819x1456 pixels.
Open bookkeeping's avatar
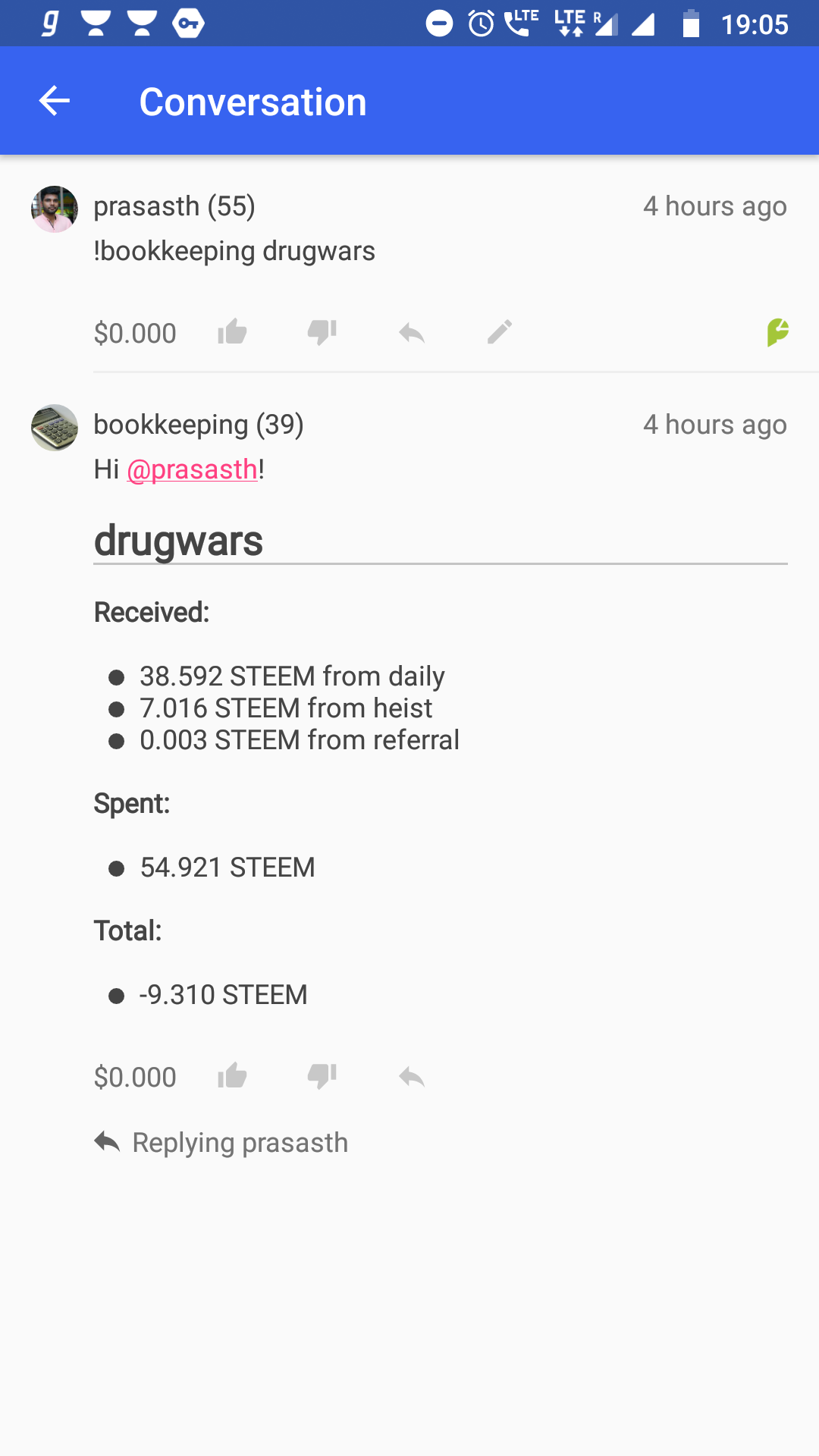[x=55, y=427]
